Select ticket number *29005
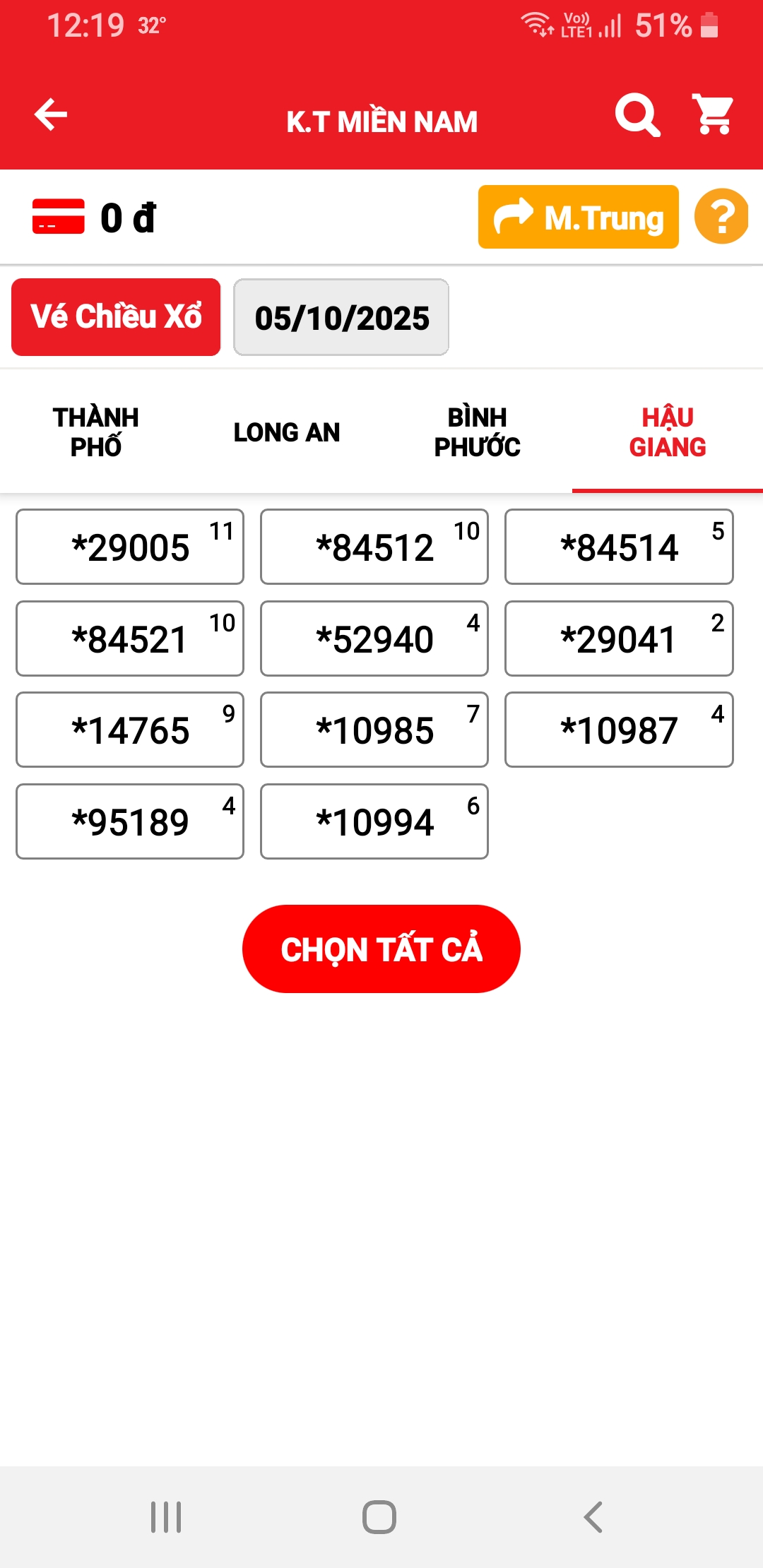The width and height of the screenshot is (763, 1568). [130, 547]
